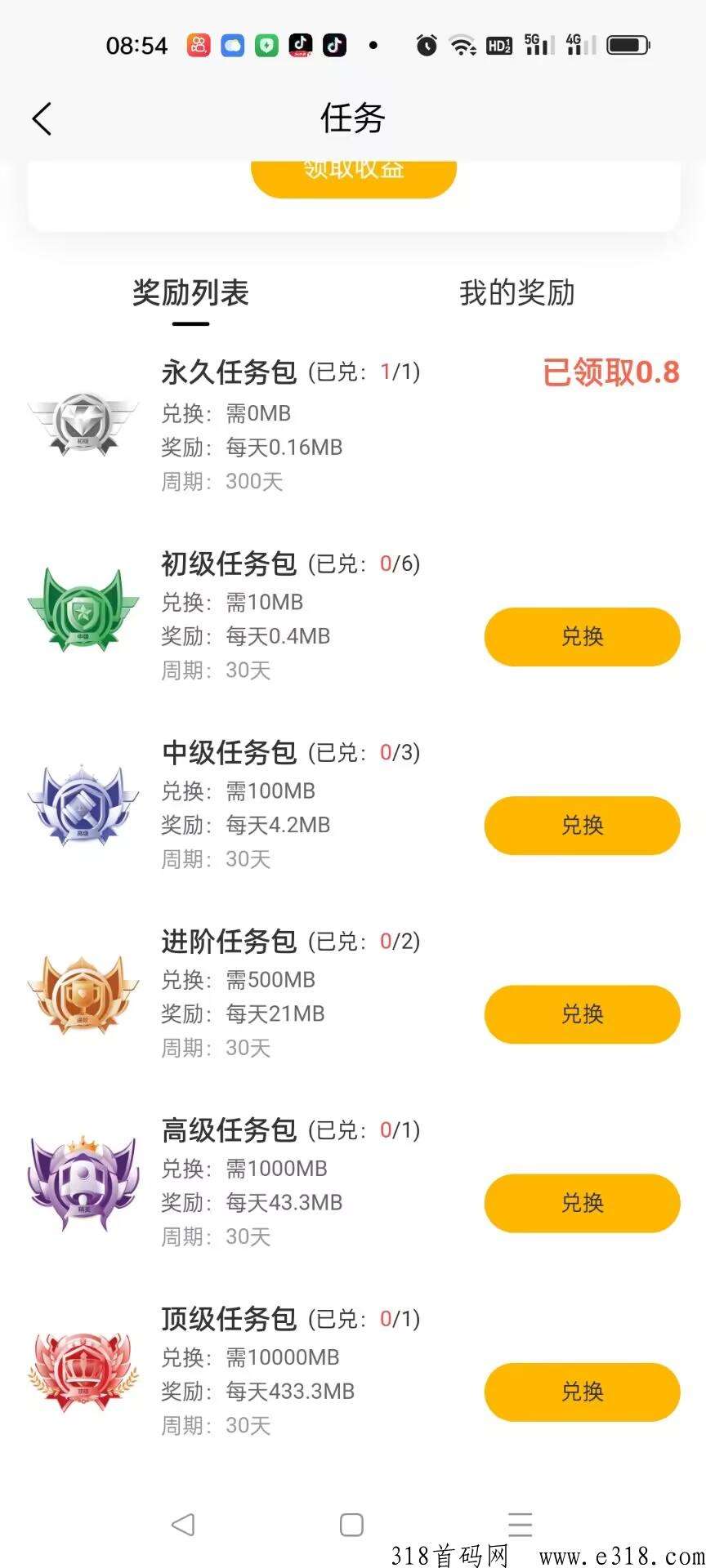Redeem the 初级任务包 package
The width and height of the screenshot is (706, 1568).
[582, 637]
